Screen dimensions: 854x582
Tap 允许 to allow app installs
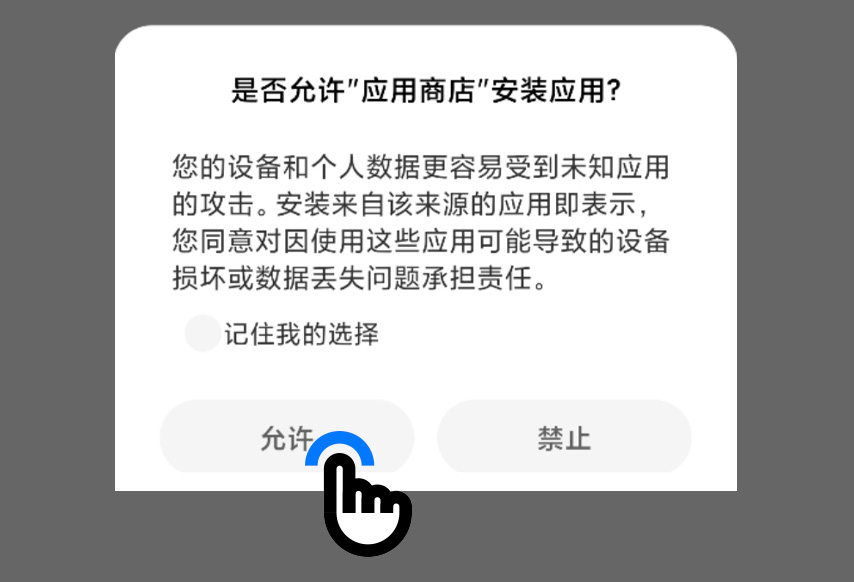[x=286, y=437]
